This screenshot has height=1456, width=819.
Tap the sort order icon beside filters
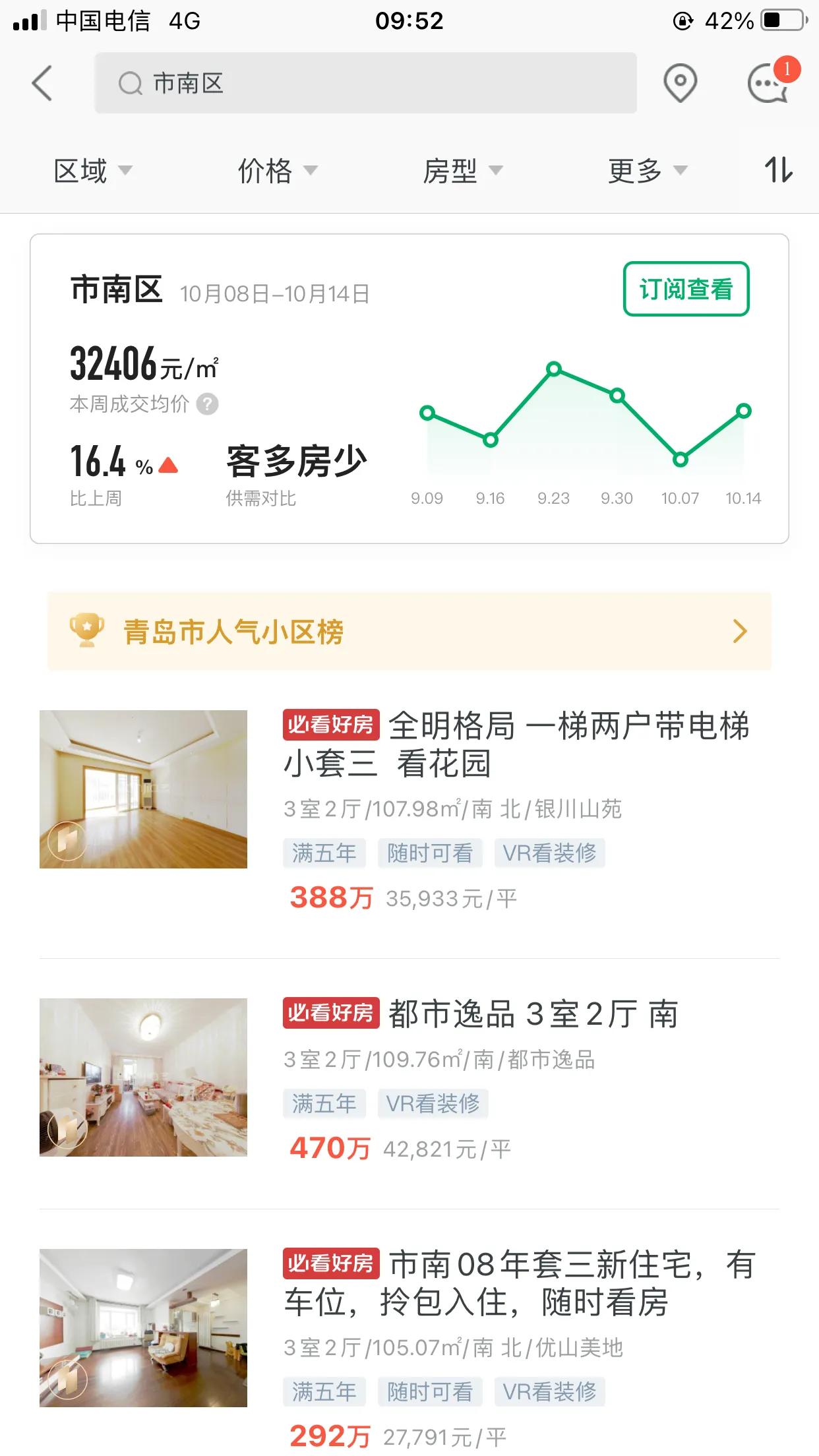tap(778, 170)
